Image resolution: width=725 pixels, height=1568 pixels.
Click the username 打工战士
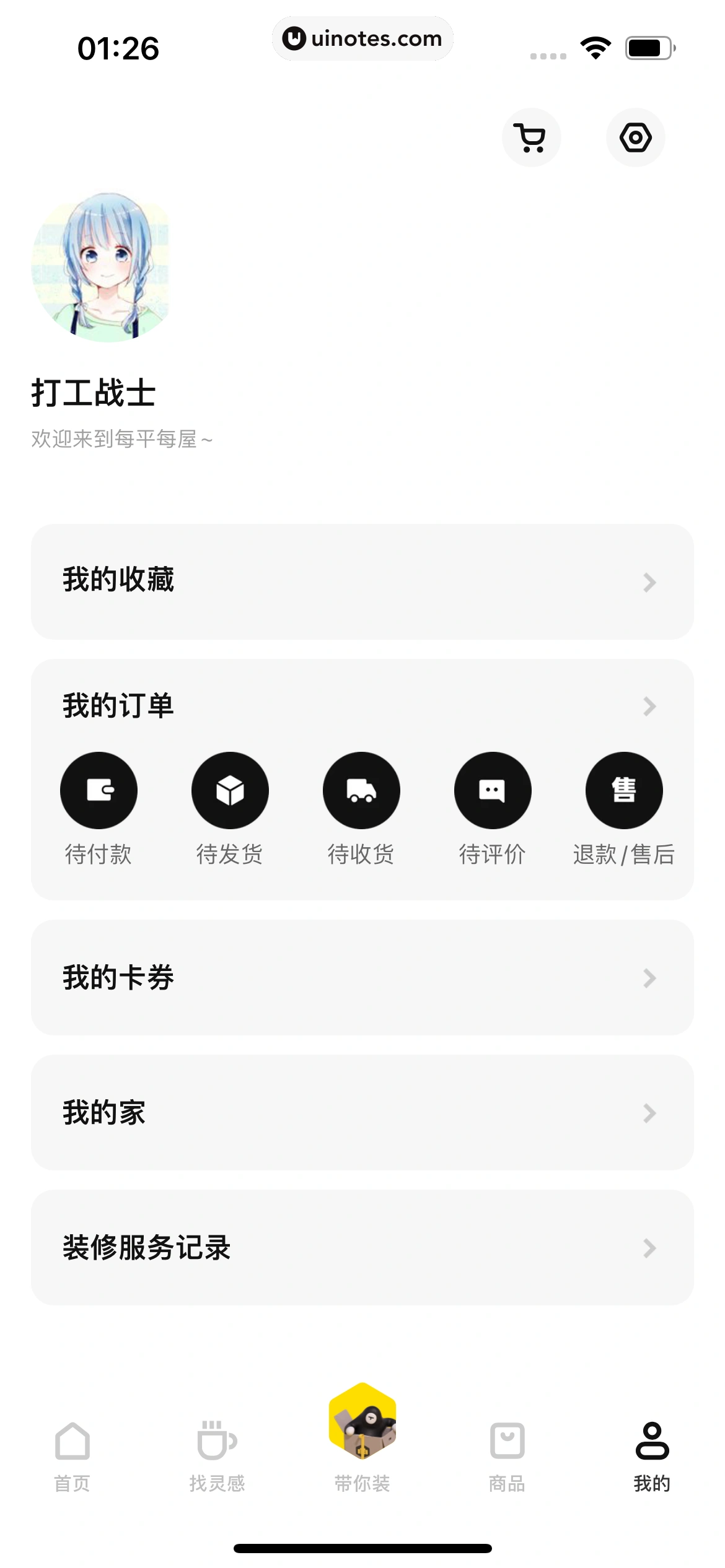click(94, 393)
